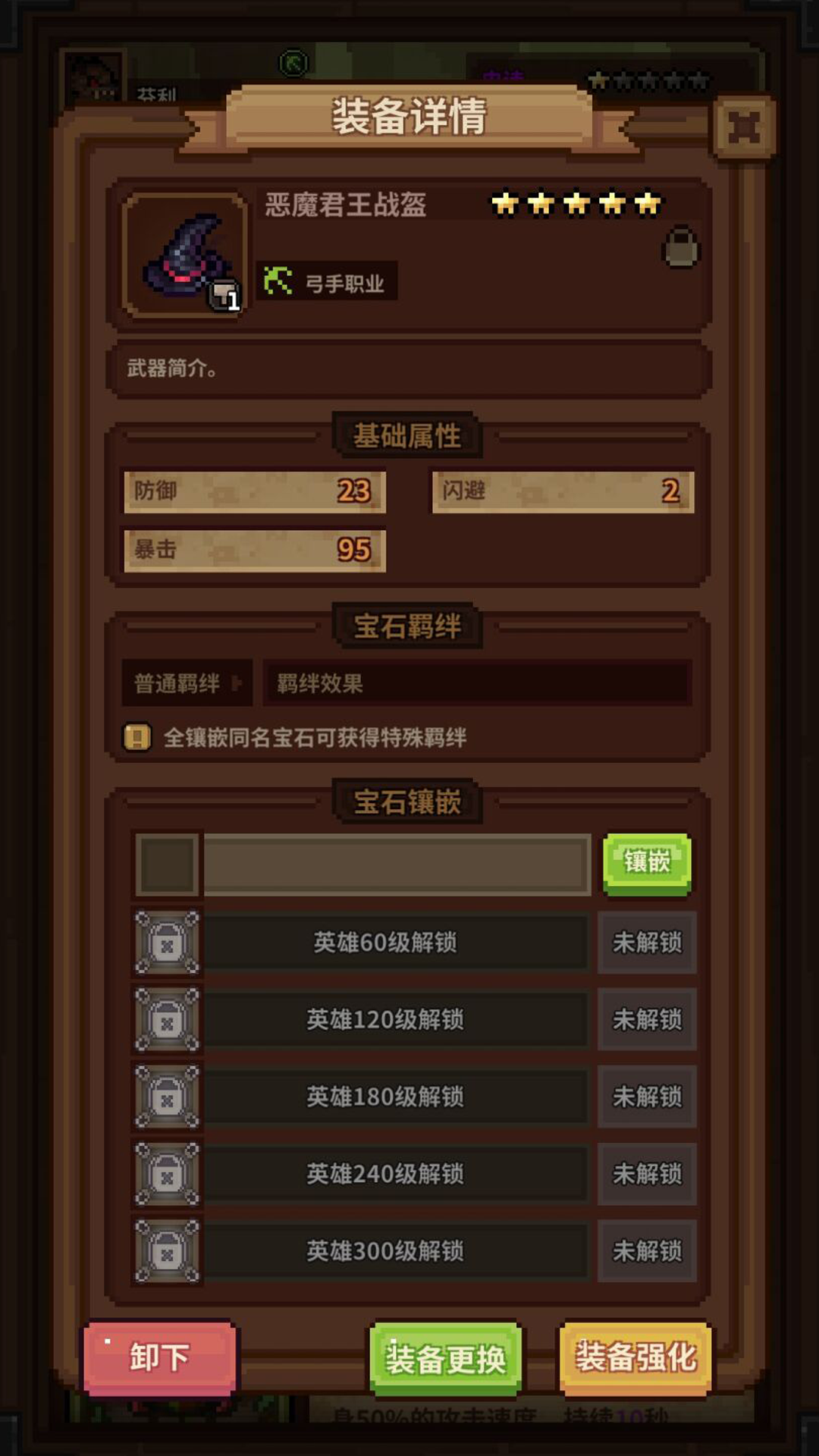Tap 装备更换 to swap equipment

(446, 1358)
